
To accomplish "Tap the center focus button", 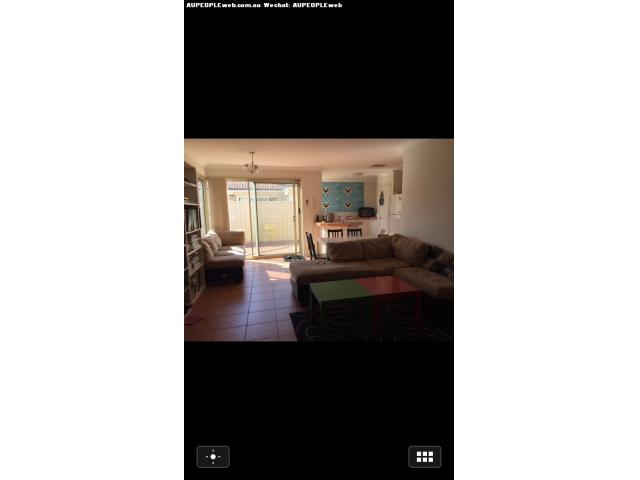I will coord(213,456).
